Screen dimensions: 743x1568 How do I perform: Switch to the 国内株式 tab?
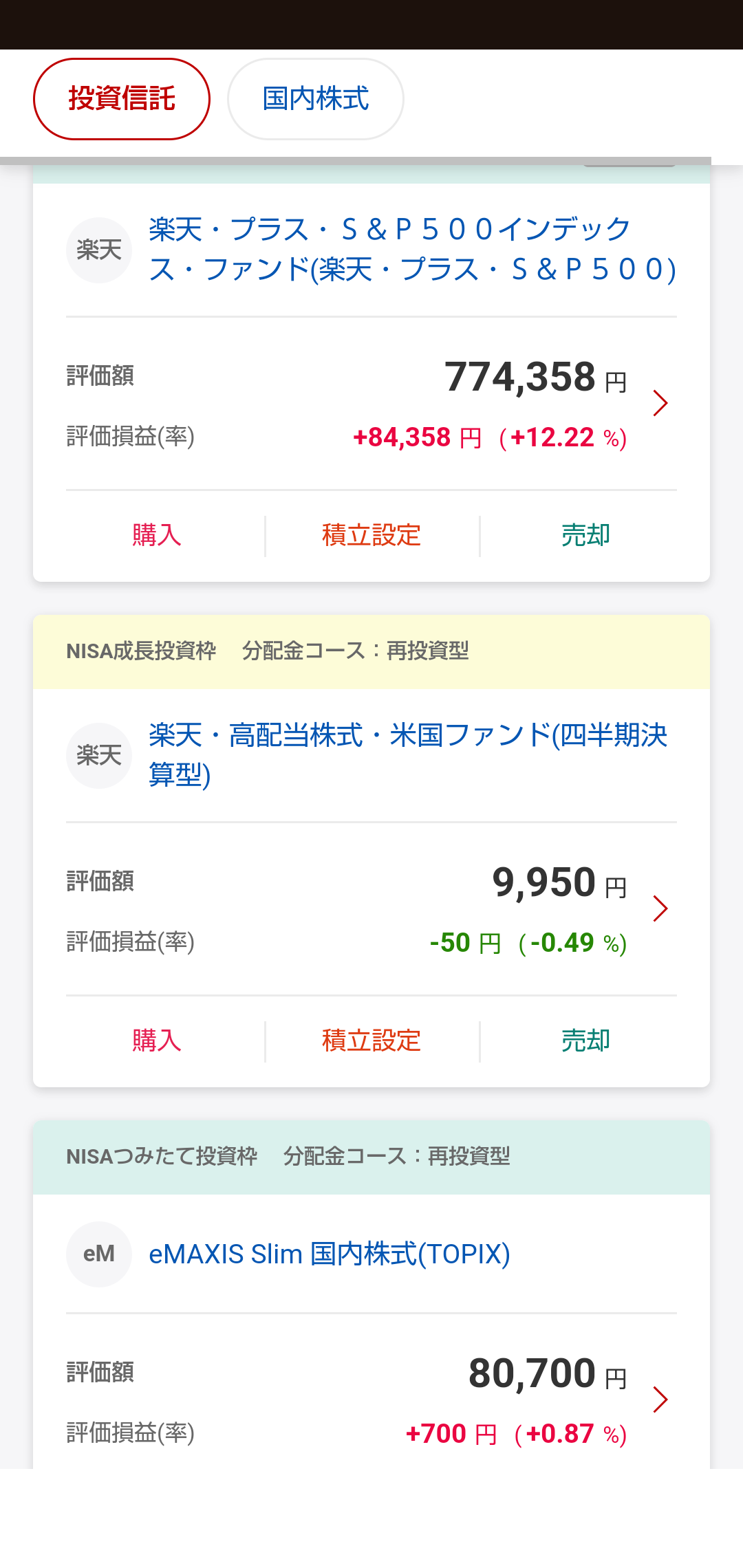coord(316,99)
